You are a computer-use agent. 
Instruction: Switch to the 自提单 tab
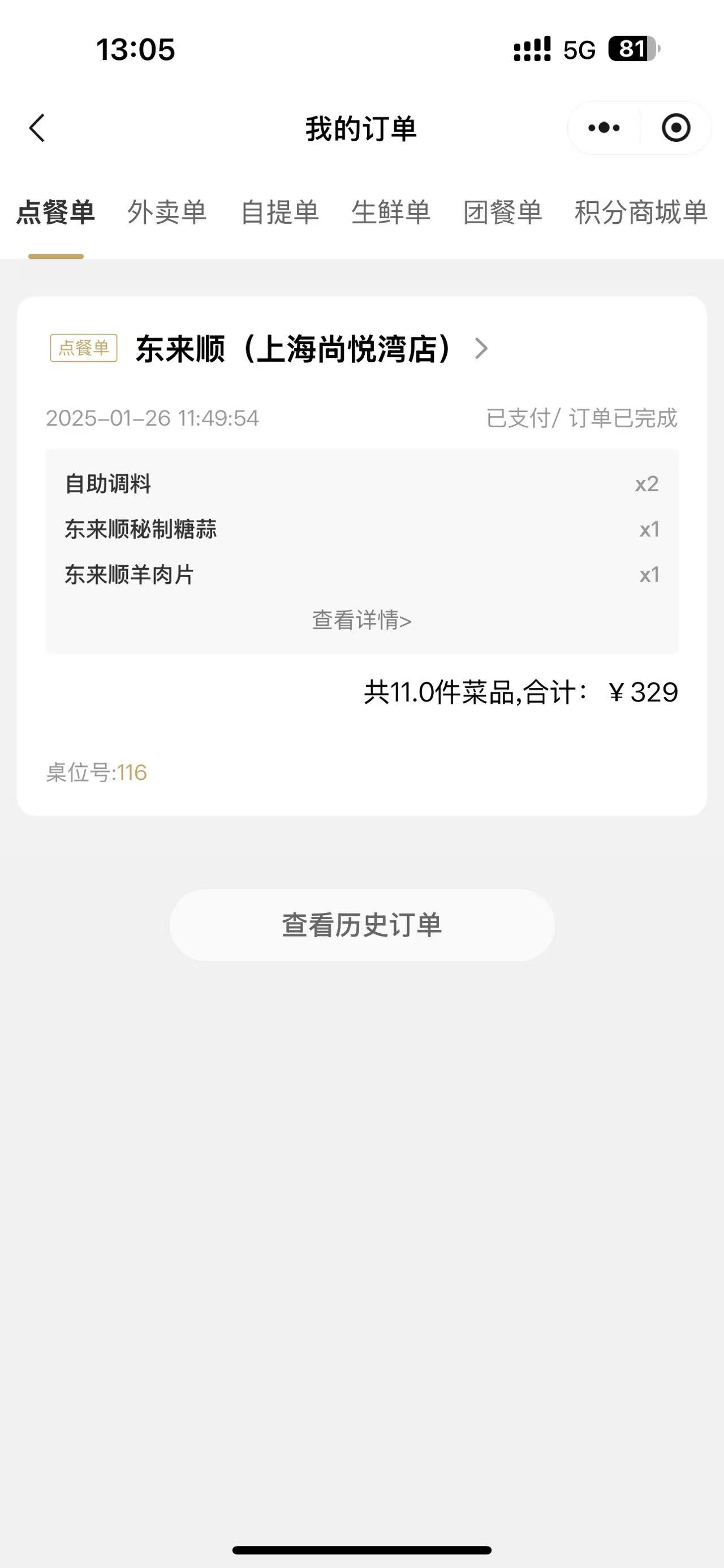pos(279,213)
